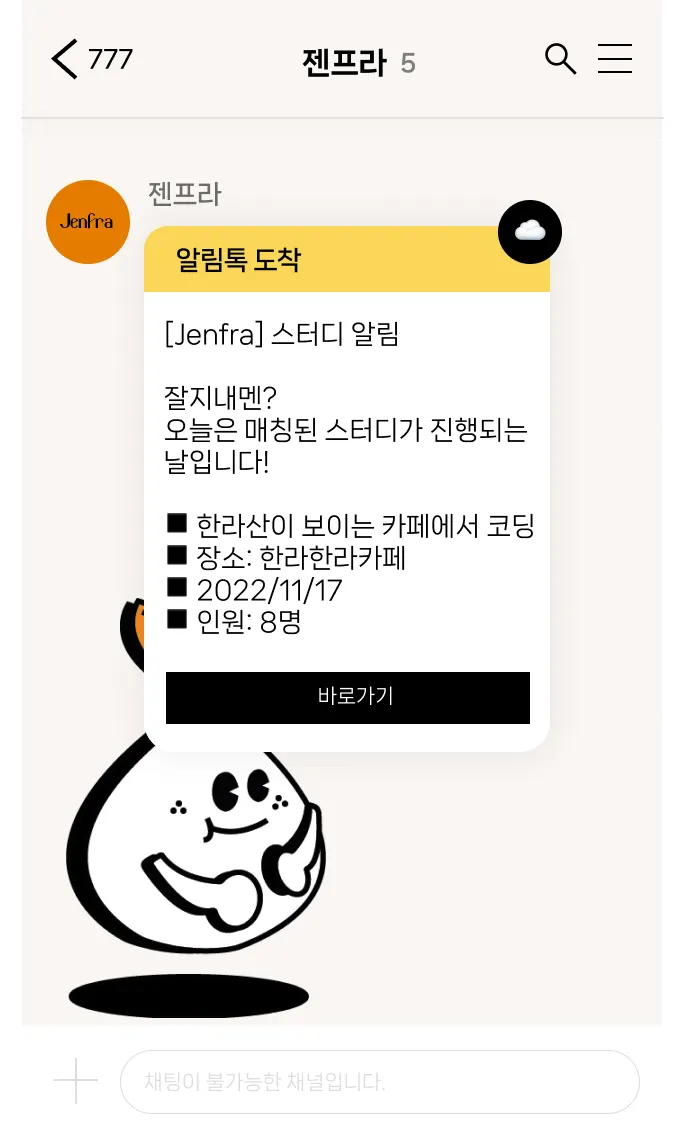Open the hamburger menu

pos(615,60)
